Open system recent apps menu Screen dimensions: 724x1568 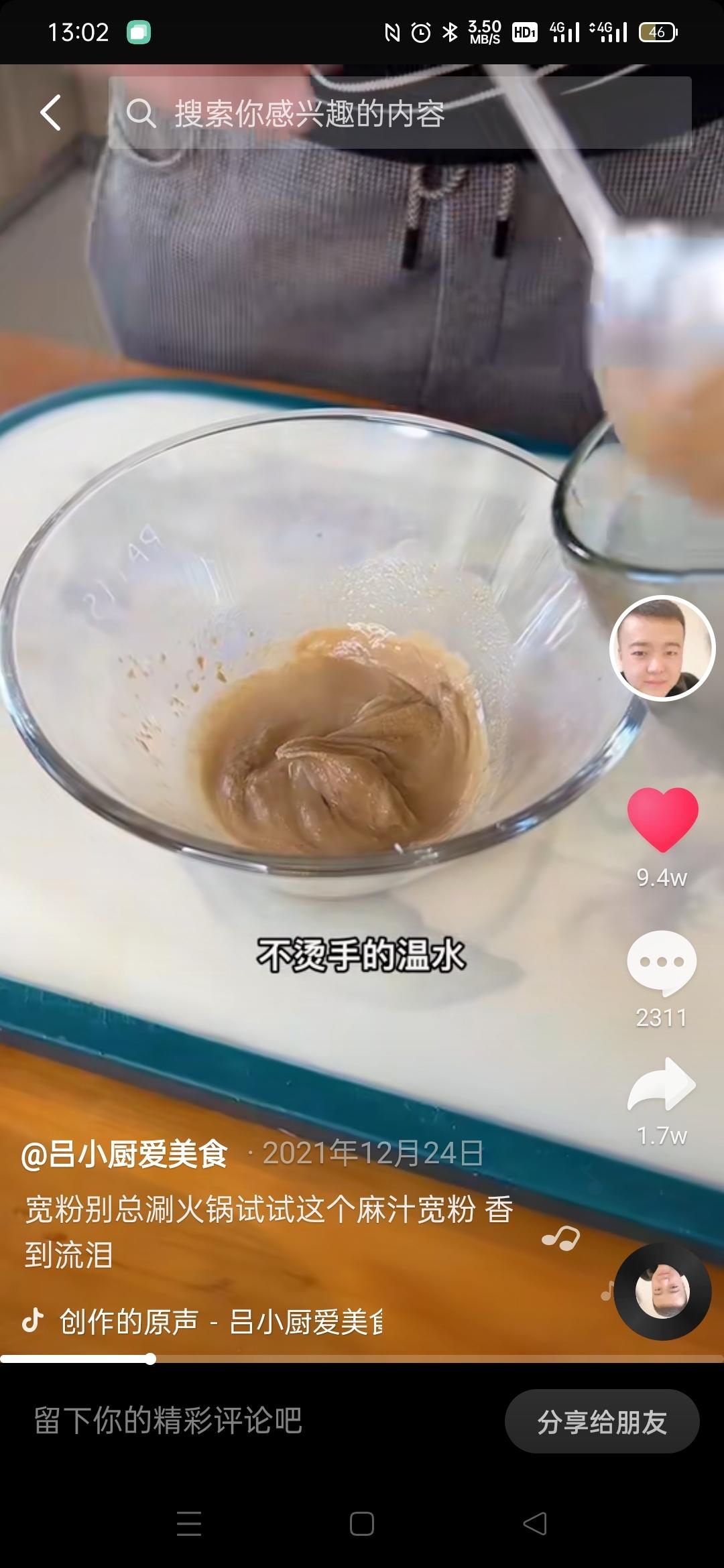(189, 1524)
